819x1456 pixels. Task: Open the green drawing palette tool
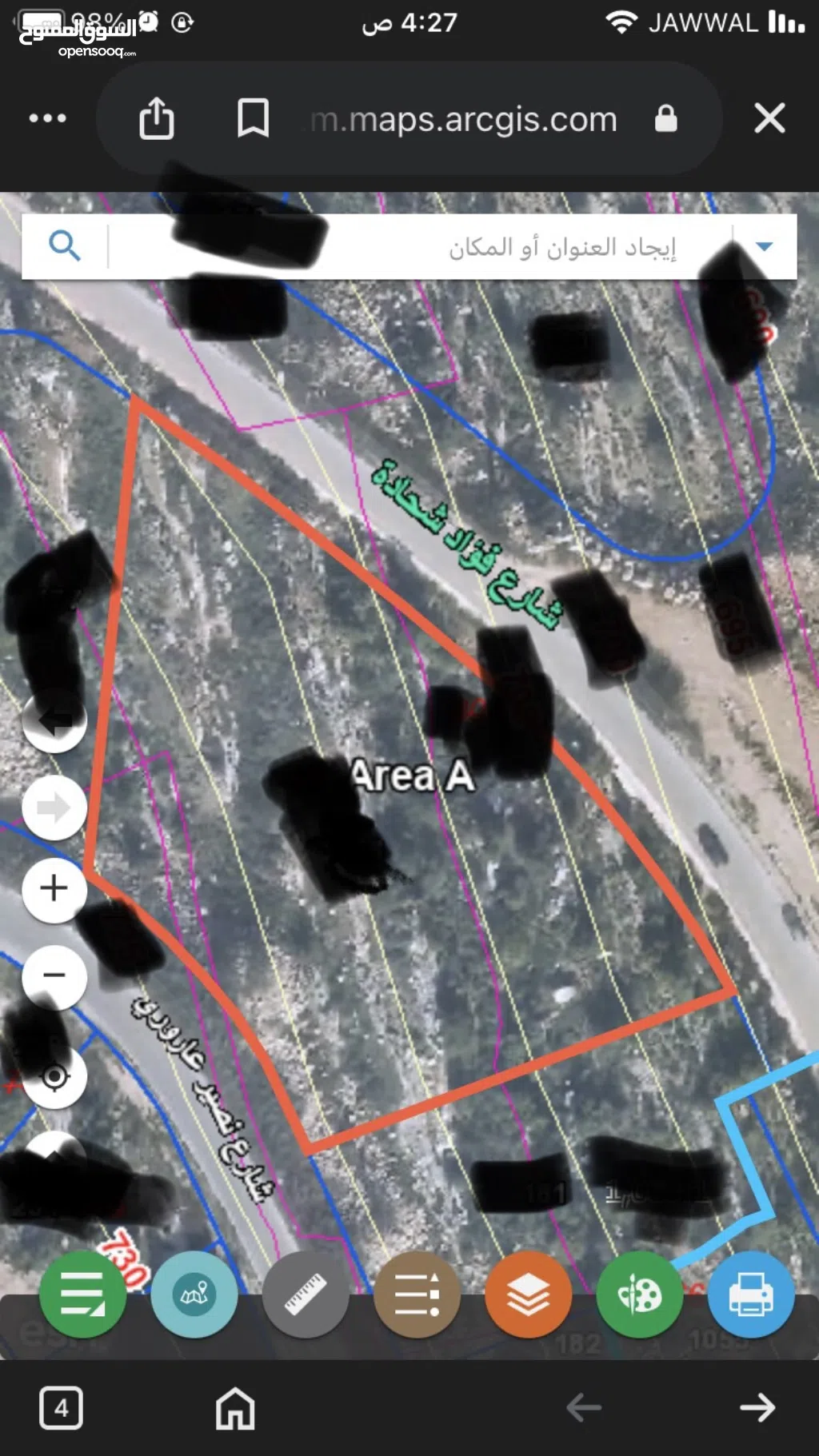tap(639, 1294)
